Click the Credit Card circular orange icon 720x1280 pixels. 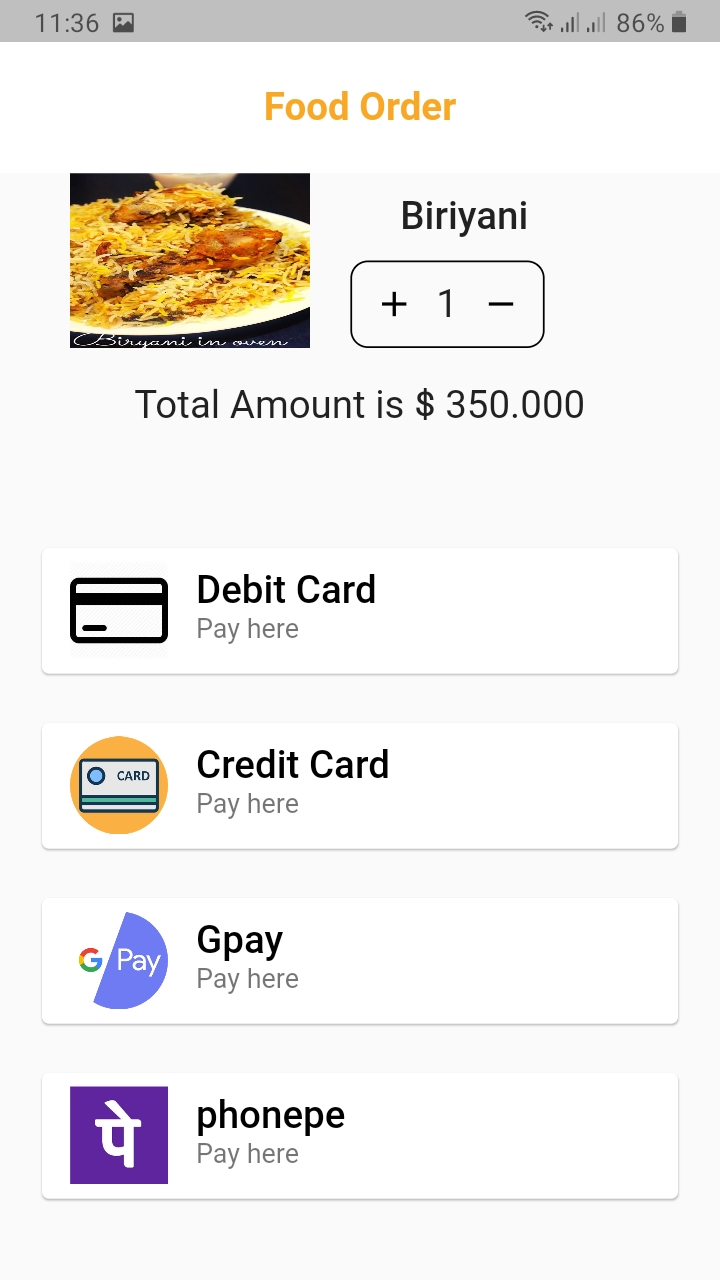pos(118,785)
